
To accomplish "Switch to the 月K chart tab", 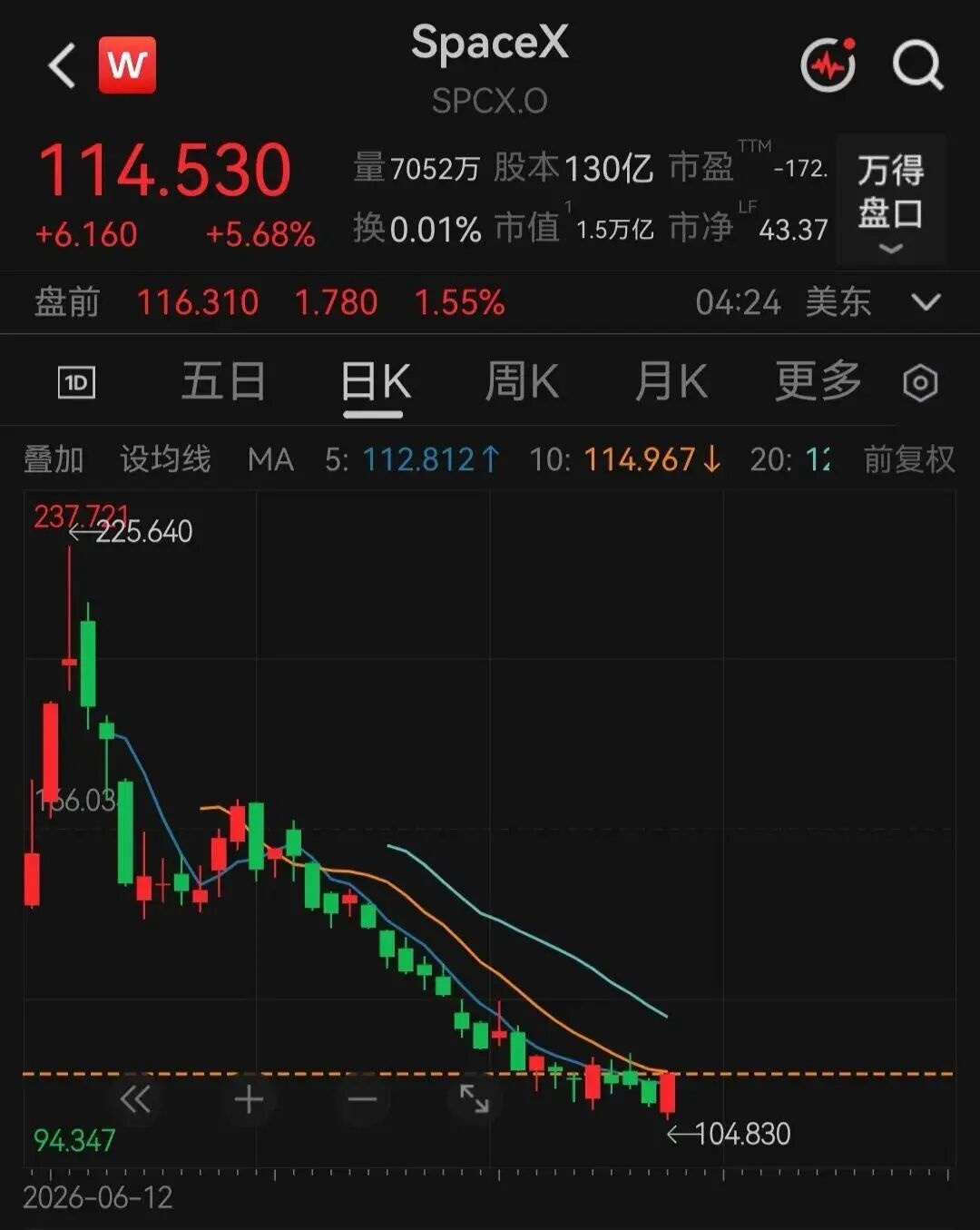I will (671, 381).
